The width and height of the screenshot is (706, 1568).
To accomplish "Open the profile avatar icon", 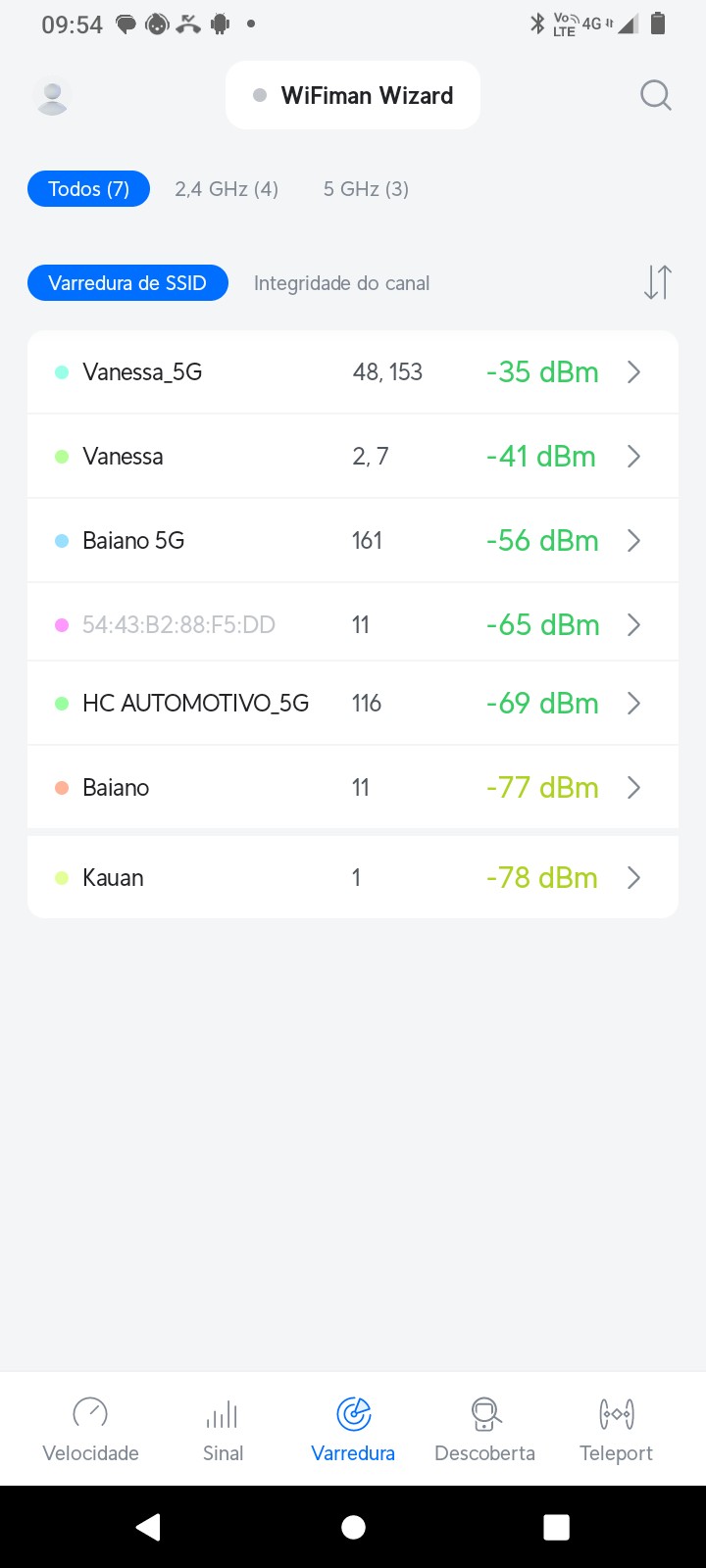I will (x=52, y=96).
